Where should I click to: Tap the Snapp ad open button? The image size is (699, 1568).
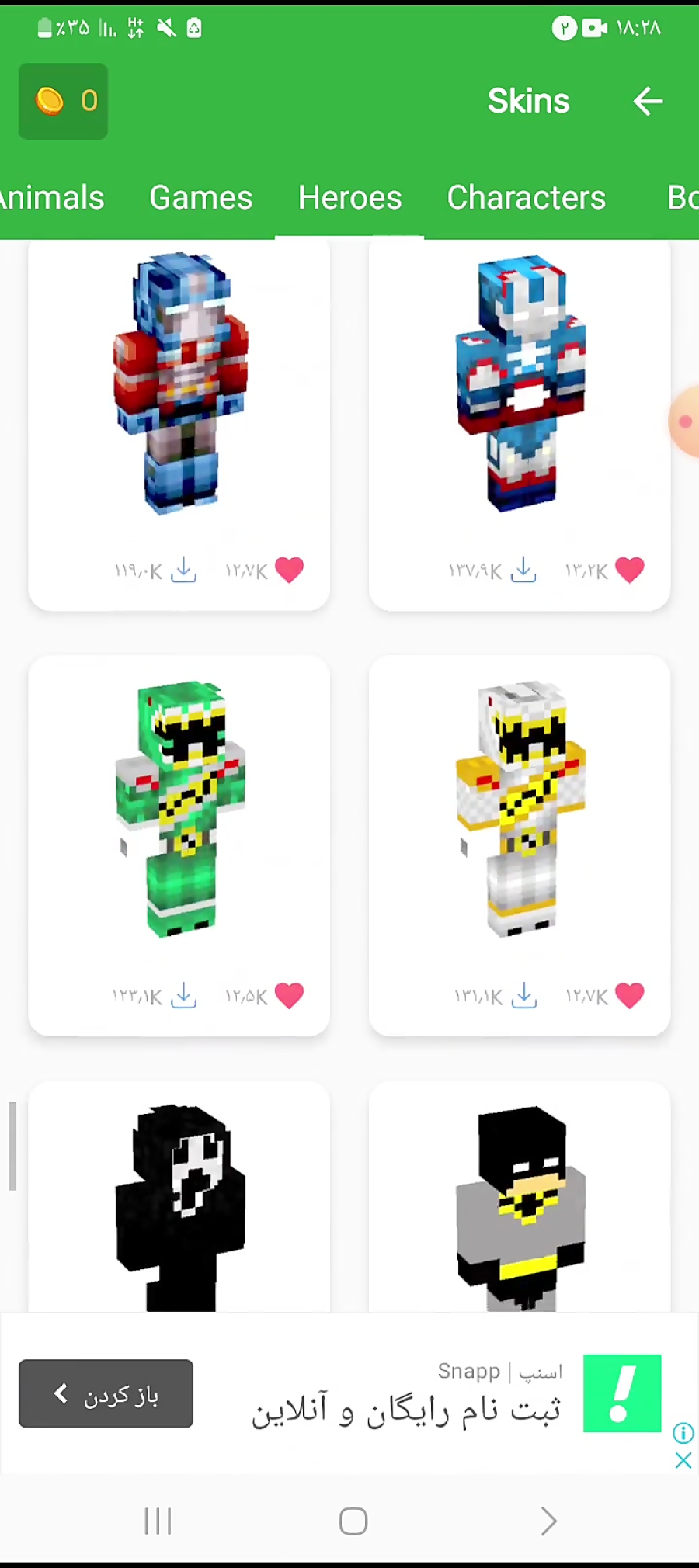pyautogui.click(x=106, y=1393)
